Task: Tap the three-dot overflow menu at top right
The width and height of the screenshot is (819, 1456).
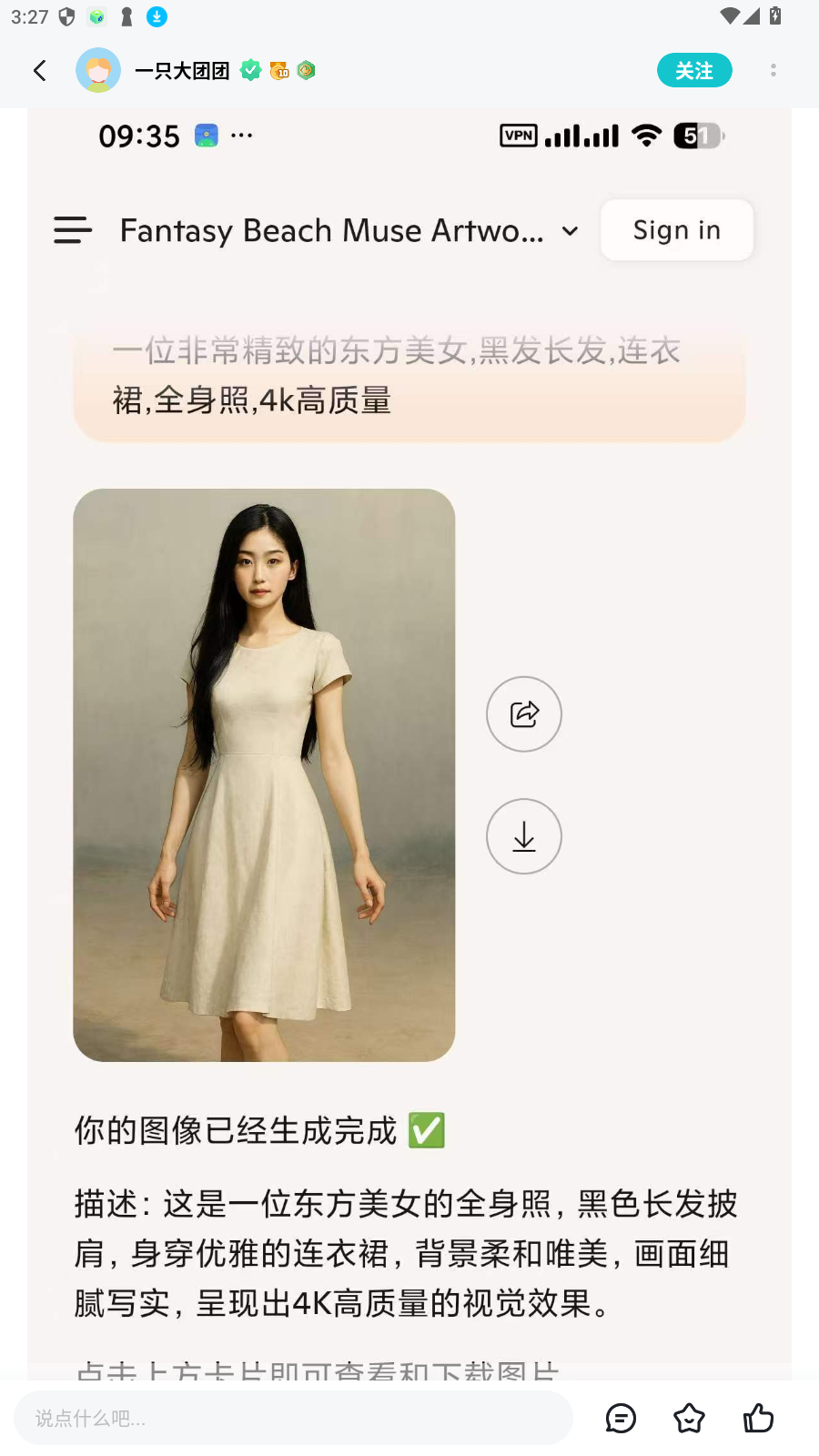Action: 773,70
